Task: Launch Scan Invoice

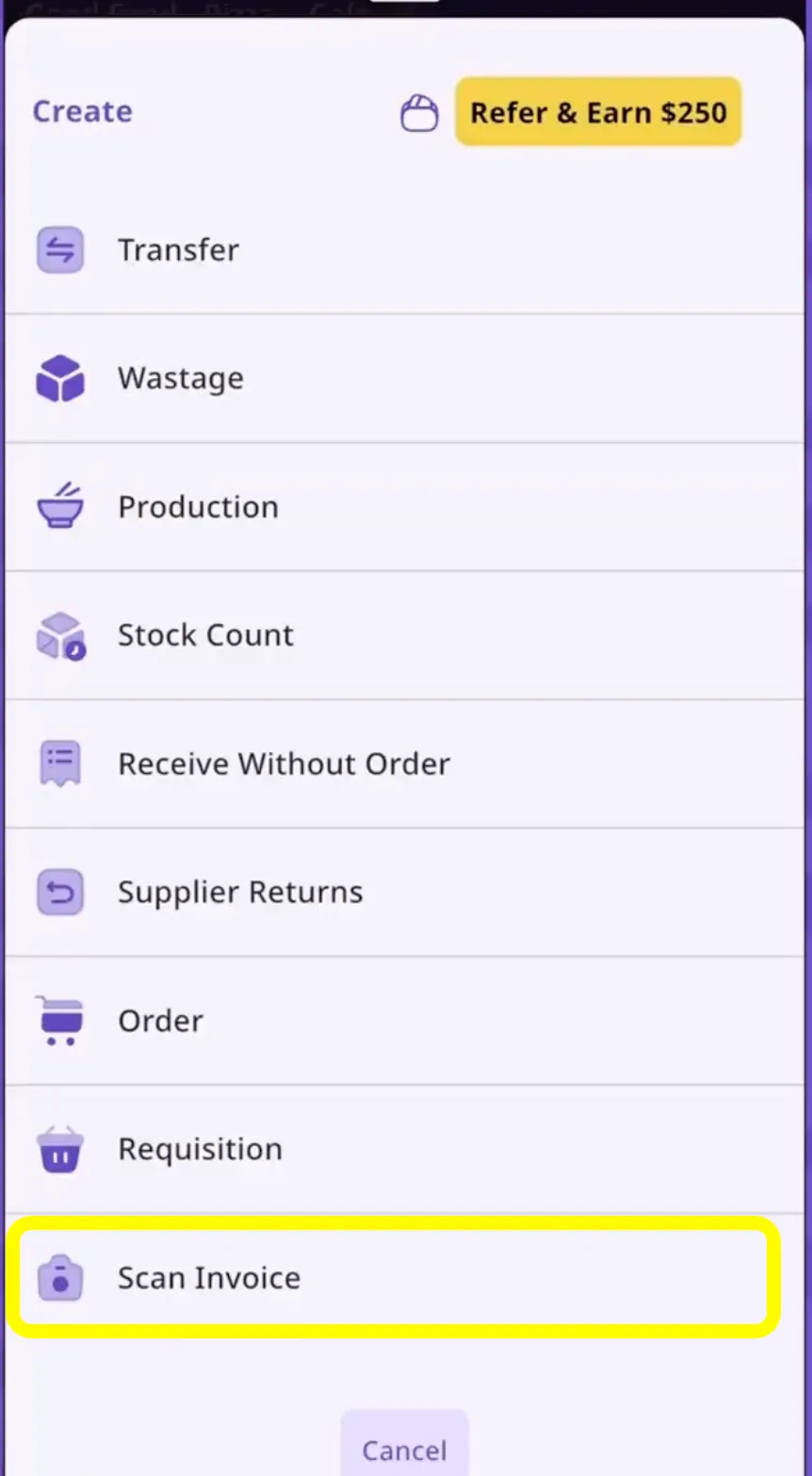Action: coord(209,1278)
